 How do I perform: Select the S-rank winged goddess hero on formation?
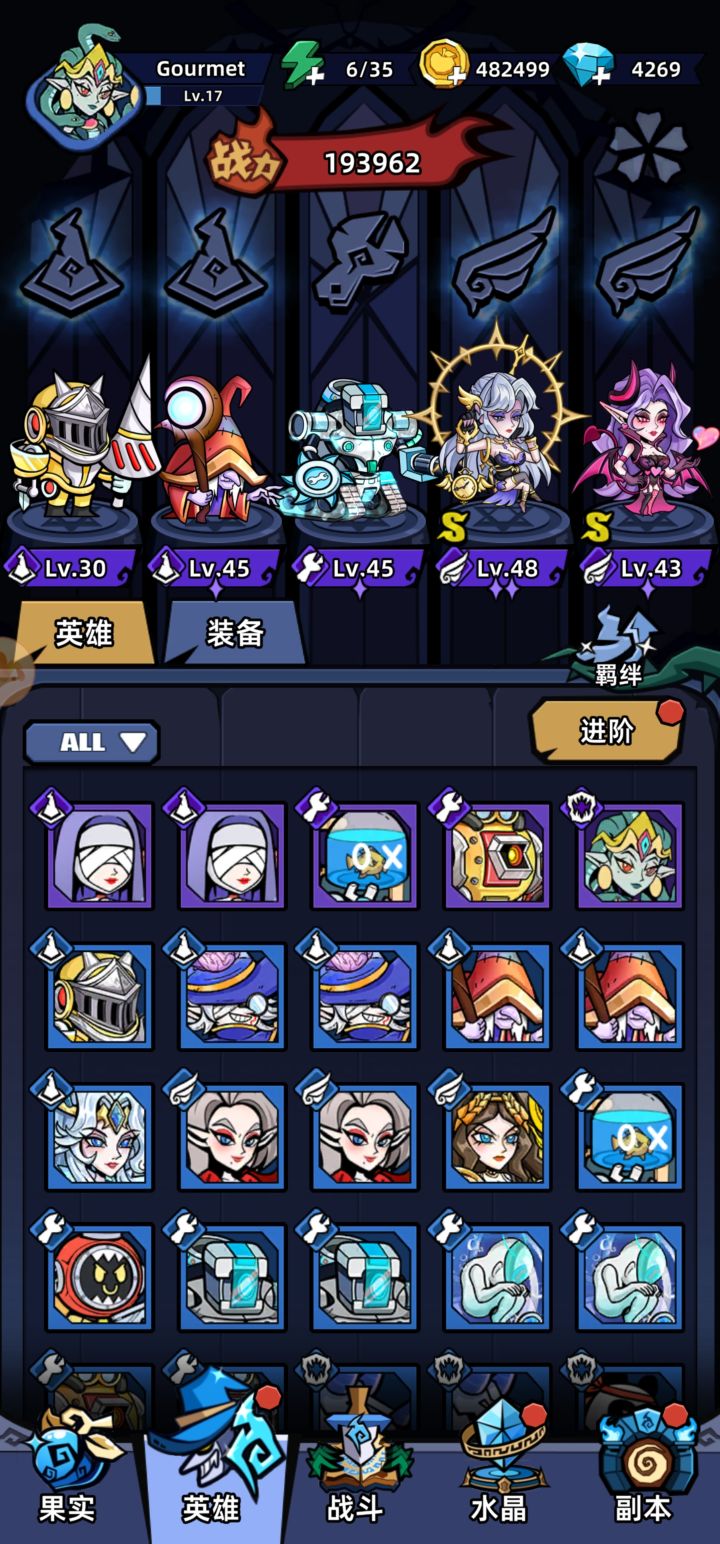tap(503, 450)
